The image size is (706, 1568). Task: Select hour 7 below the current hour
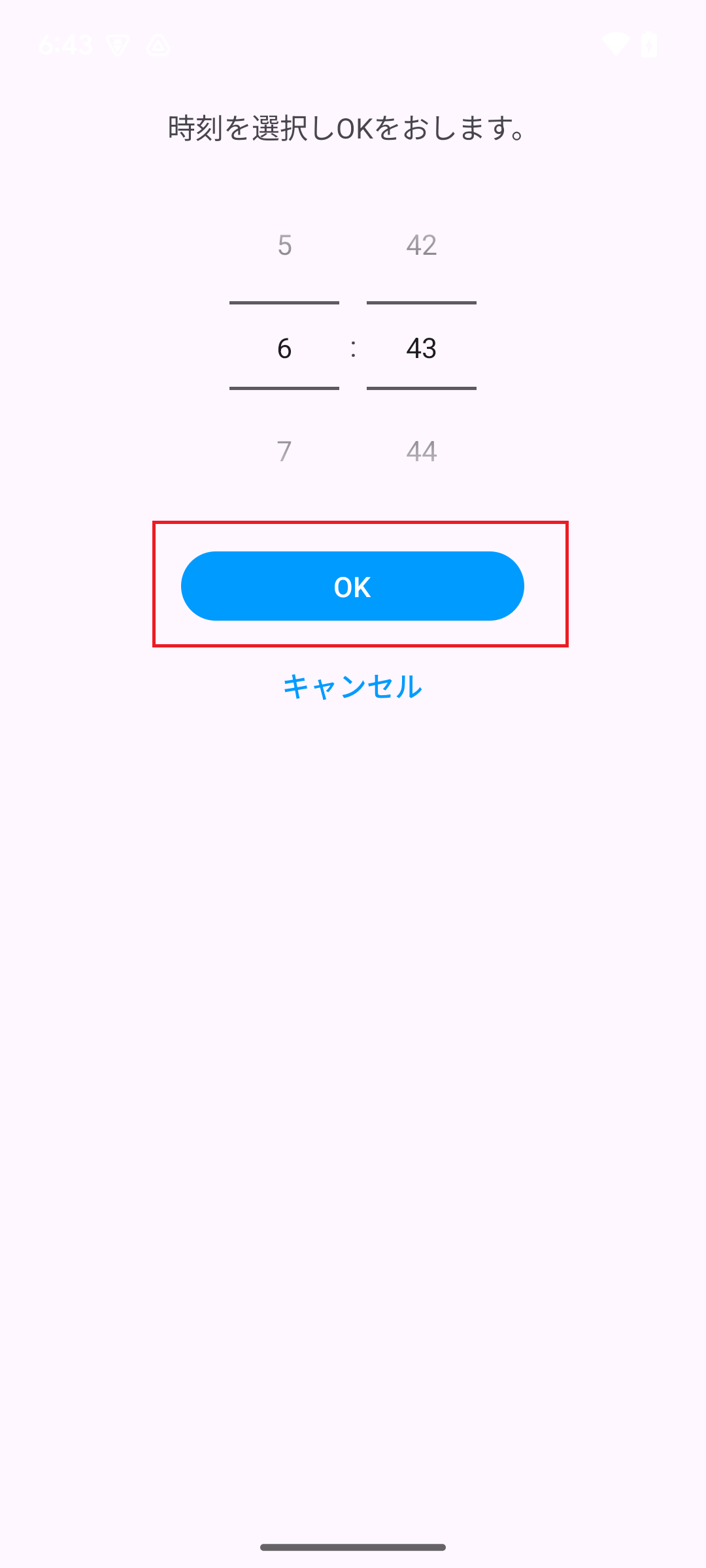tap(284, 451)
